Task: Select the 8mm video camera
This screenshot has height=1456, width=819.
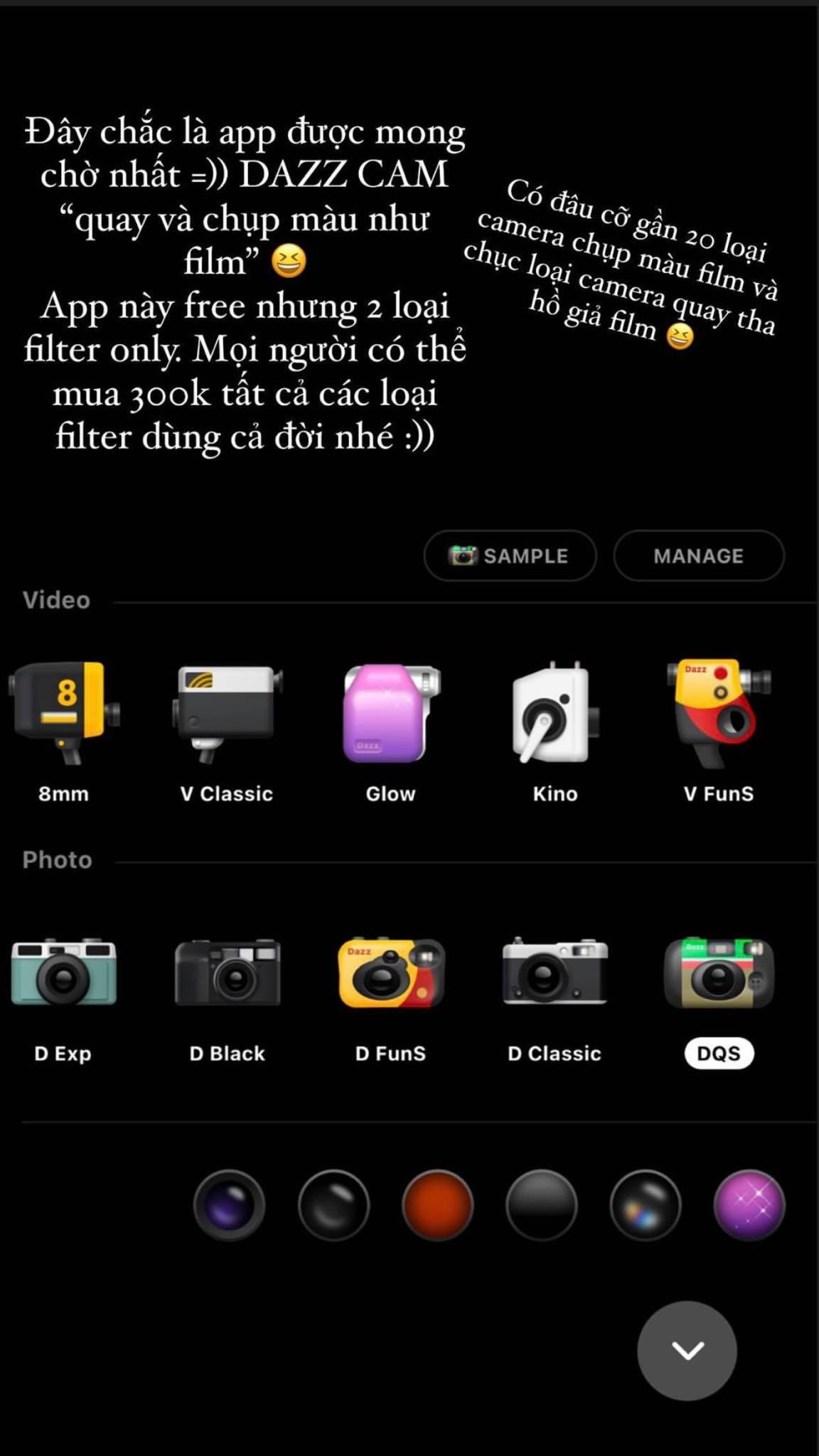Action: point(64,713)
